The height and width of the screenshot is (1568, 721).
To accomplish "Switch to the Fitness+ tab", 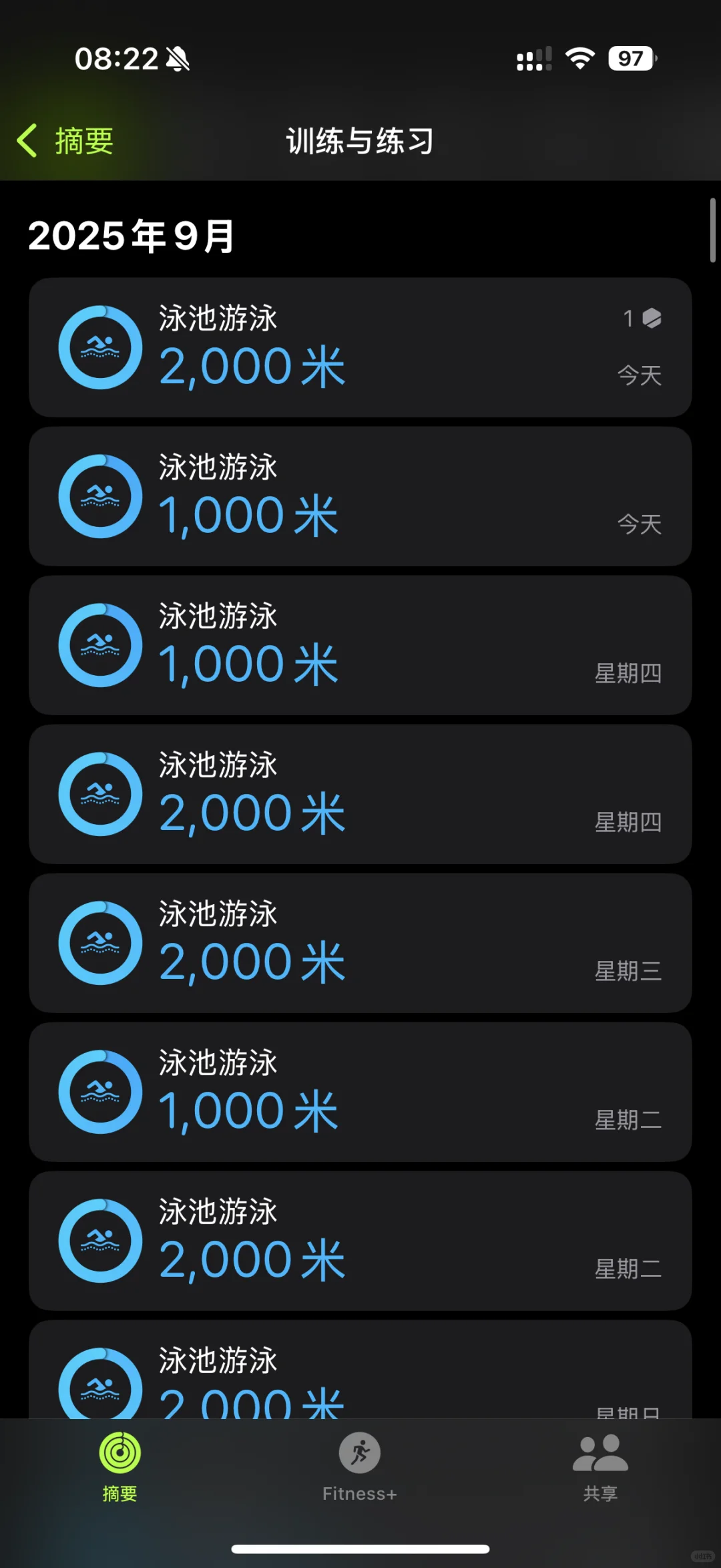I will (360, 1467).
